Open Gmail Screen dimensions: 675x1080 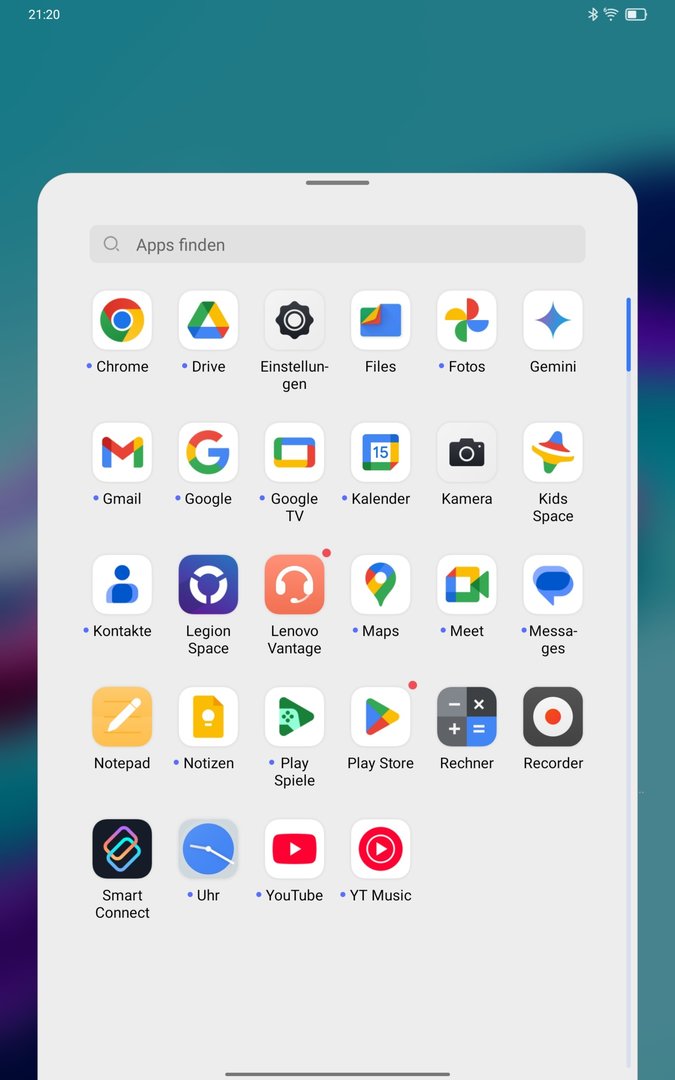pos(122,453)
